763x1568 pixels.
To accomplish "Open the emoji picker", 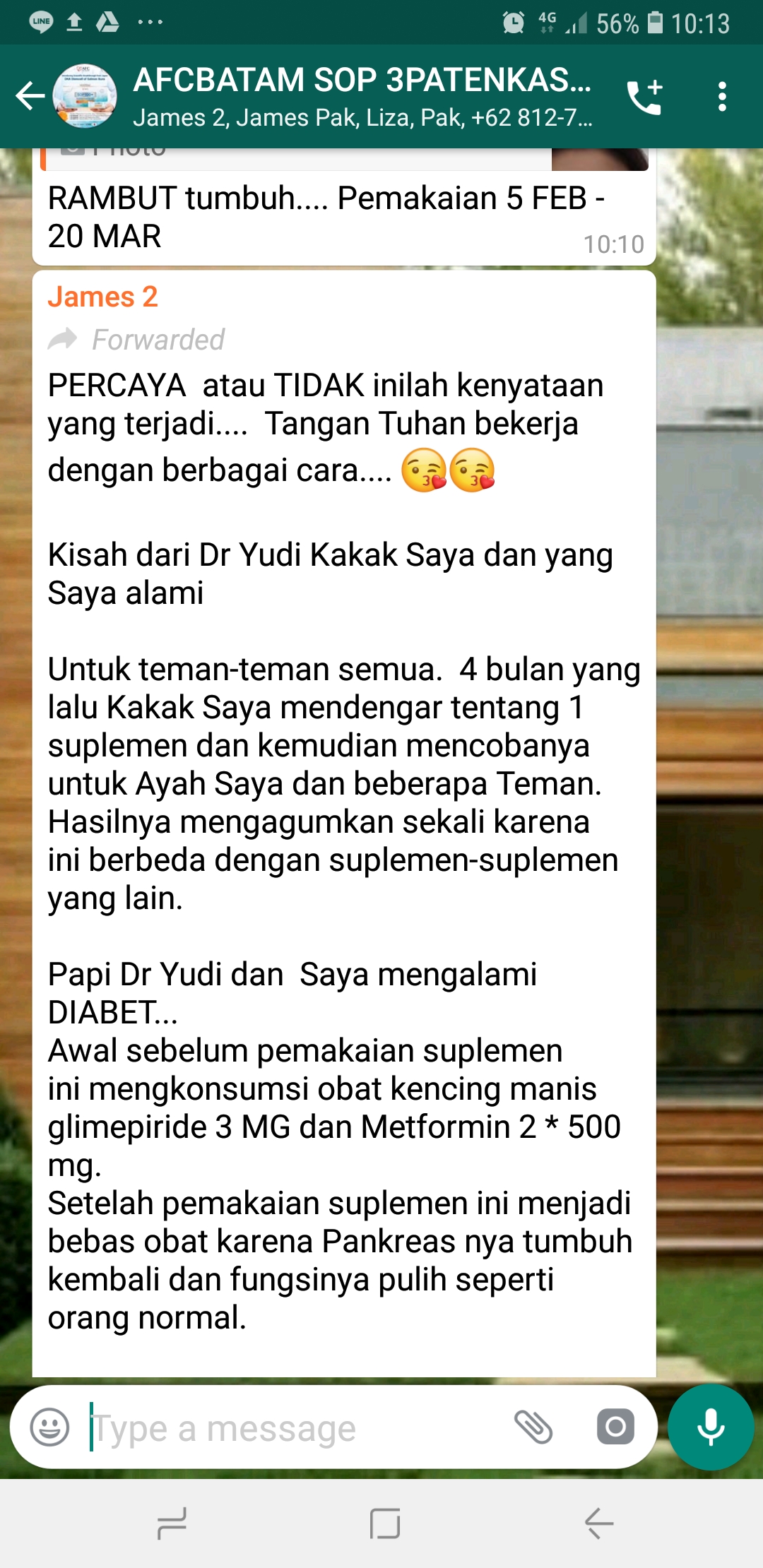I will click(x=49, y=1427).
